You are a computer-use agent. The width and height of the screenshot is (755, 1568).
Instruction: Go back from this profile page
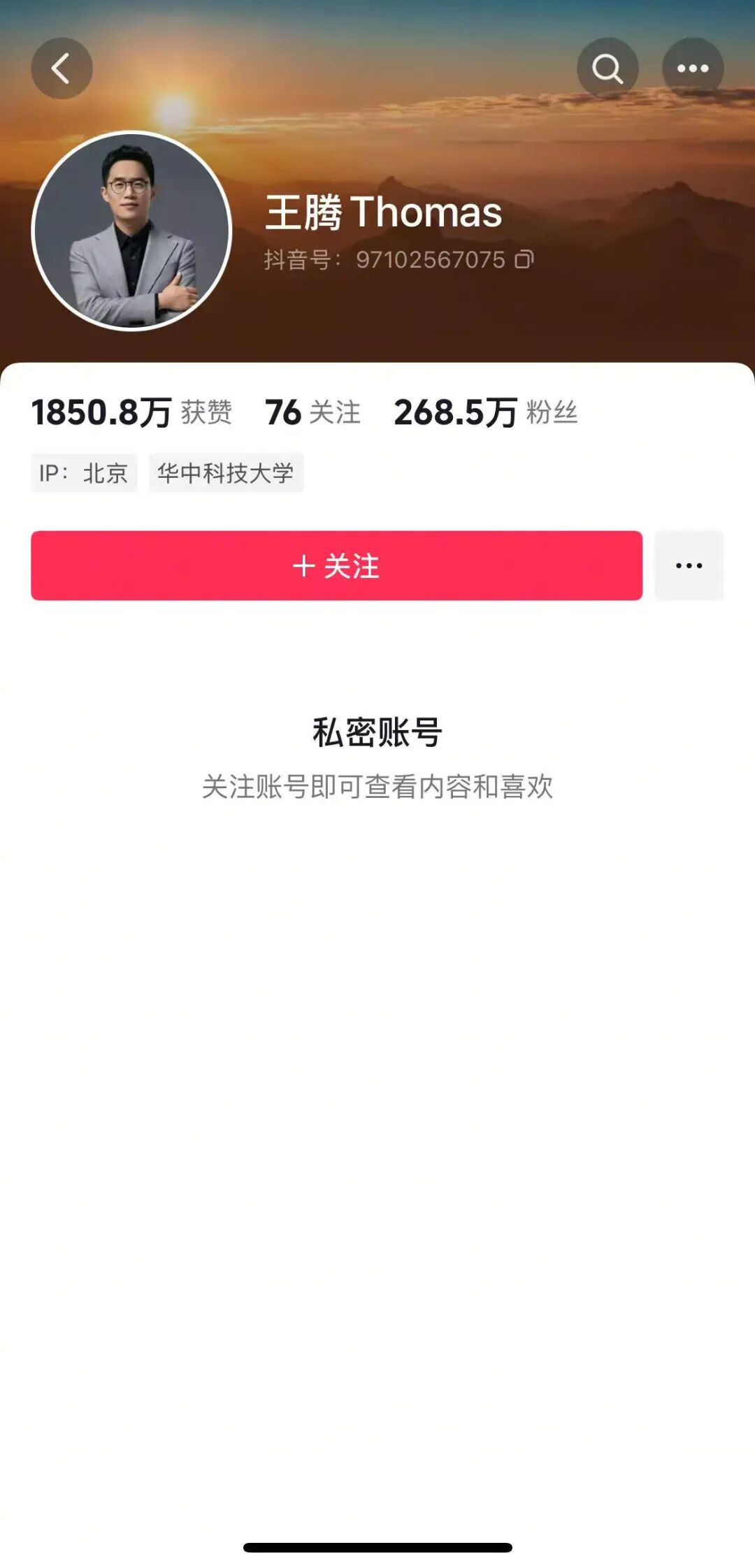(62, 68)
